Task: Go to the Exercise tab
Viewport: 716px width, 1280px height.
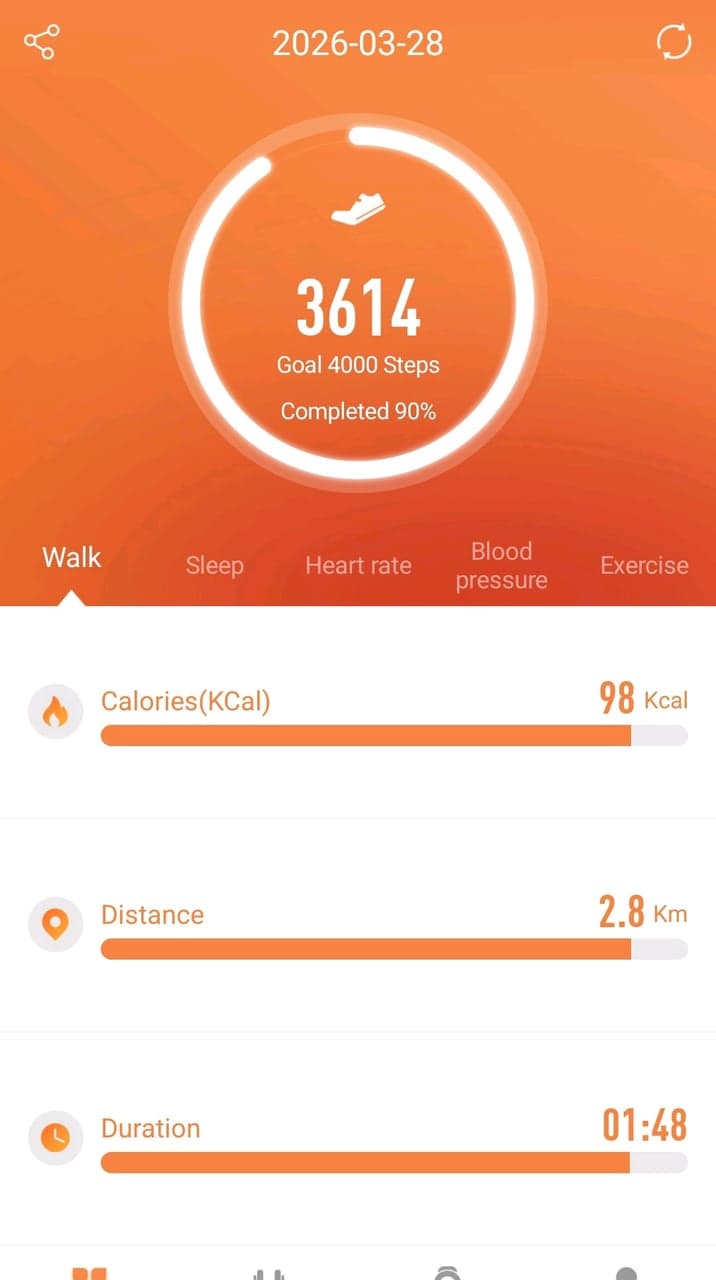Action: [644, 565]
